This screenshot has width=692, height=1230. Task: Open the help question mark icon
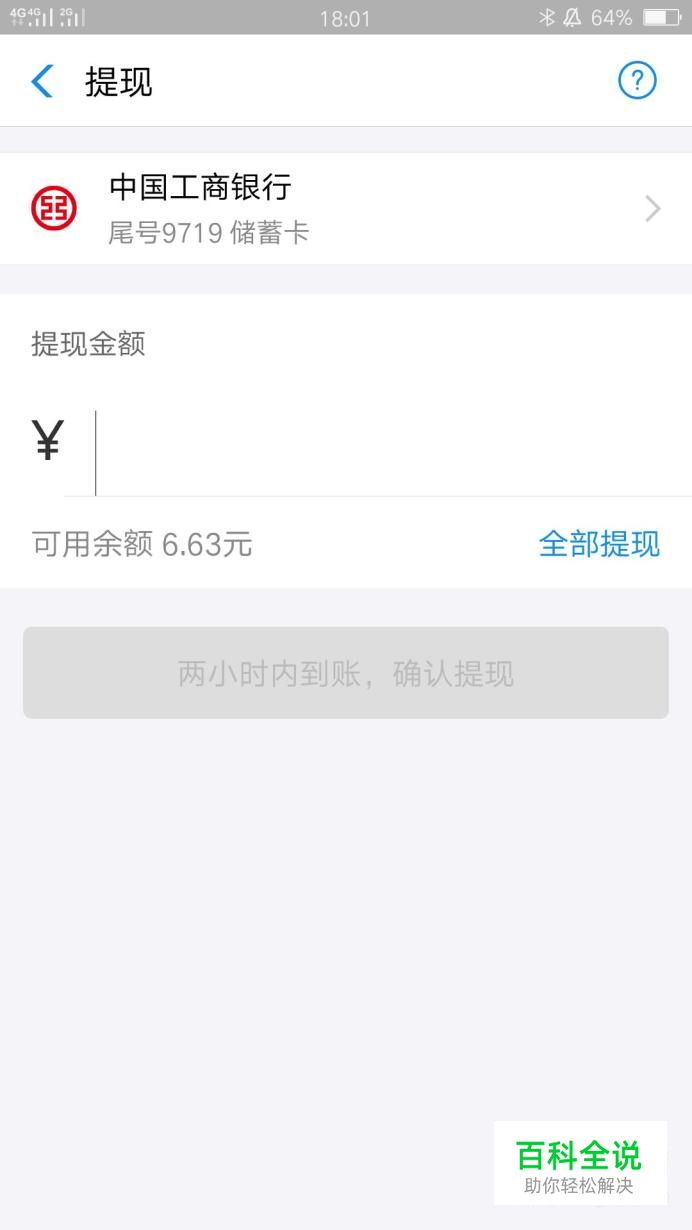637,80
